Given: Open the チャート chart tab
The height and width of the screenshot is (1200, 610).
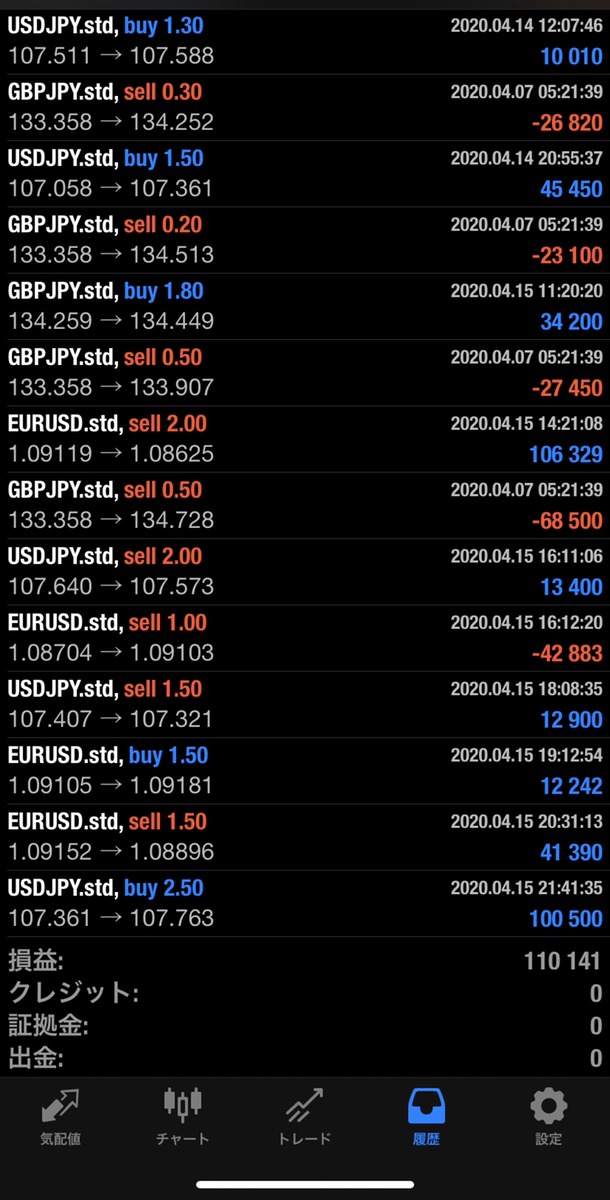Looking at the screenshot, I should point(183,1116).
